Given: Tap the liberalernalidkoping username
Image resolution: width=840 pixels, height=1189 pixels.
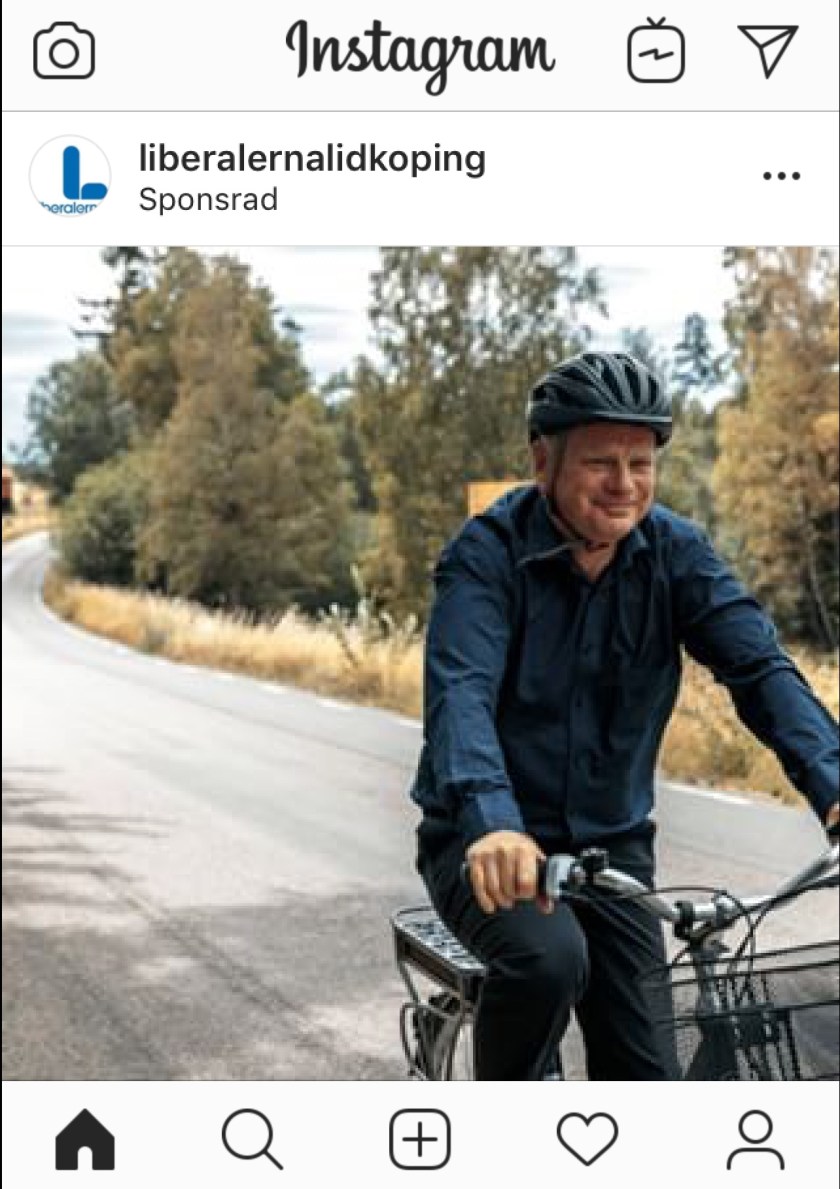Looking at the screenshot, I should pos(312,159).
